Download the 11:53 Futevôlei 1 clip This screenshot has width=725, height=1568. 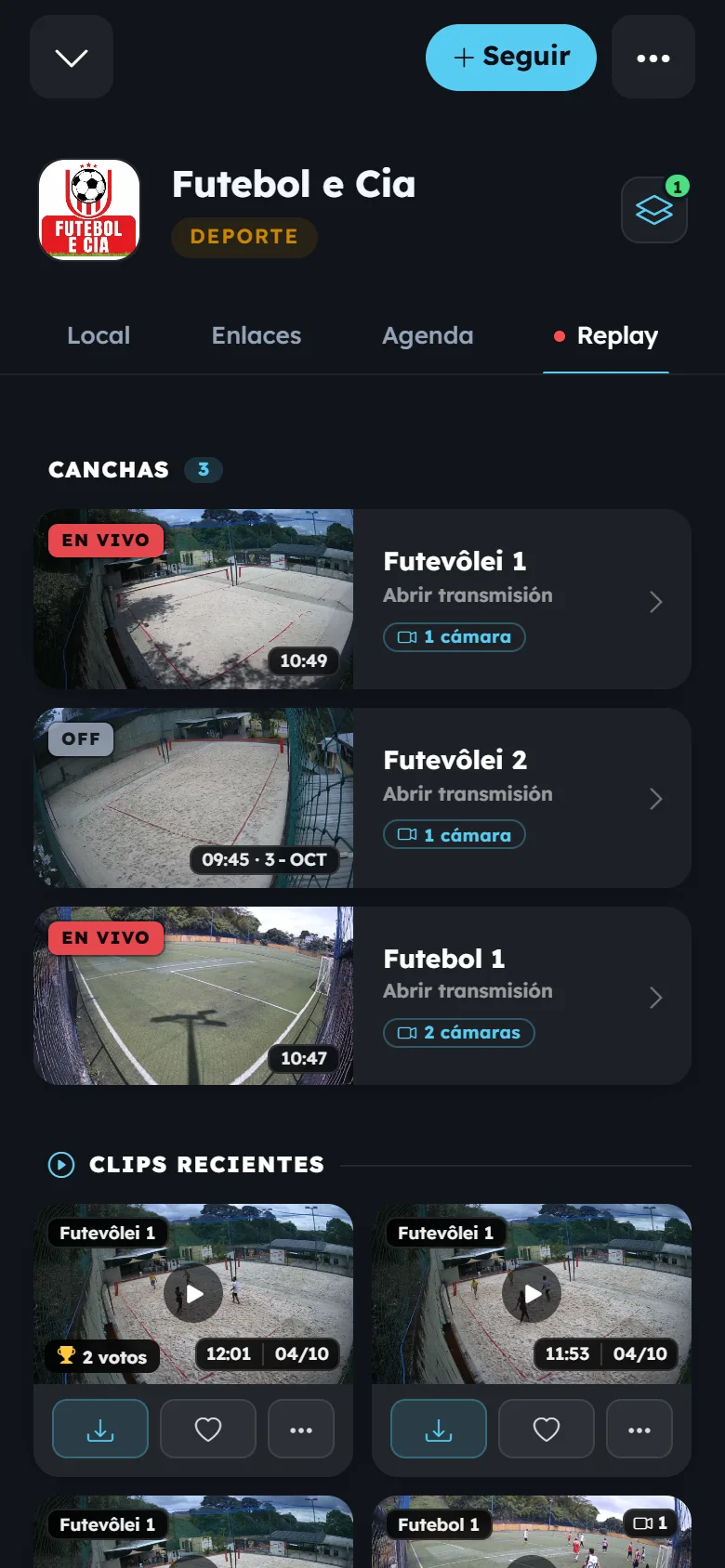[439, 1429]
